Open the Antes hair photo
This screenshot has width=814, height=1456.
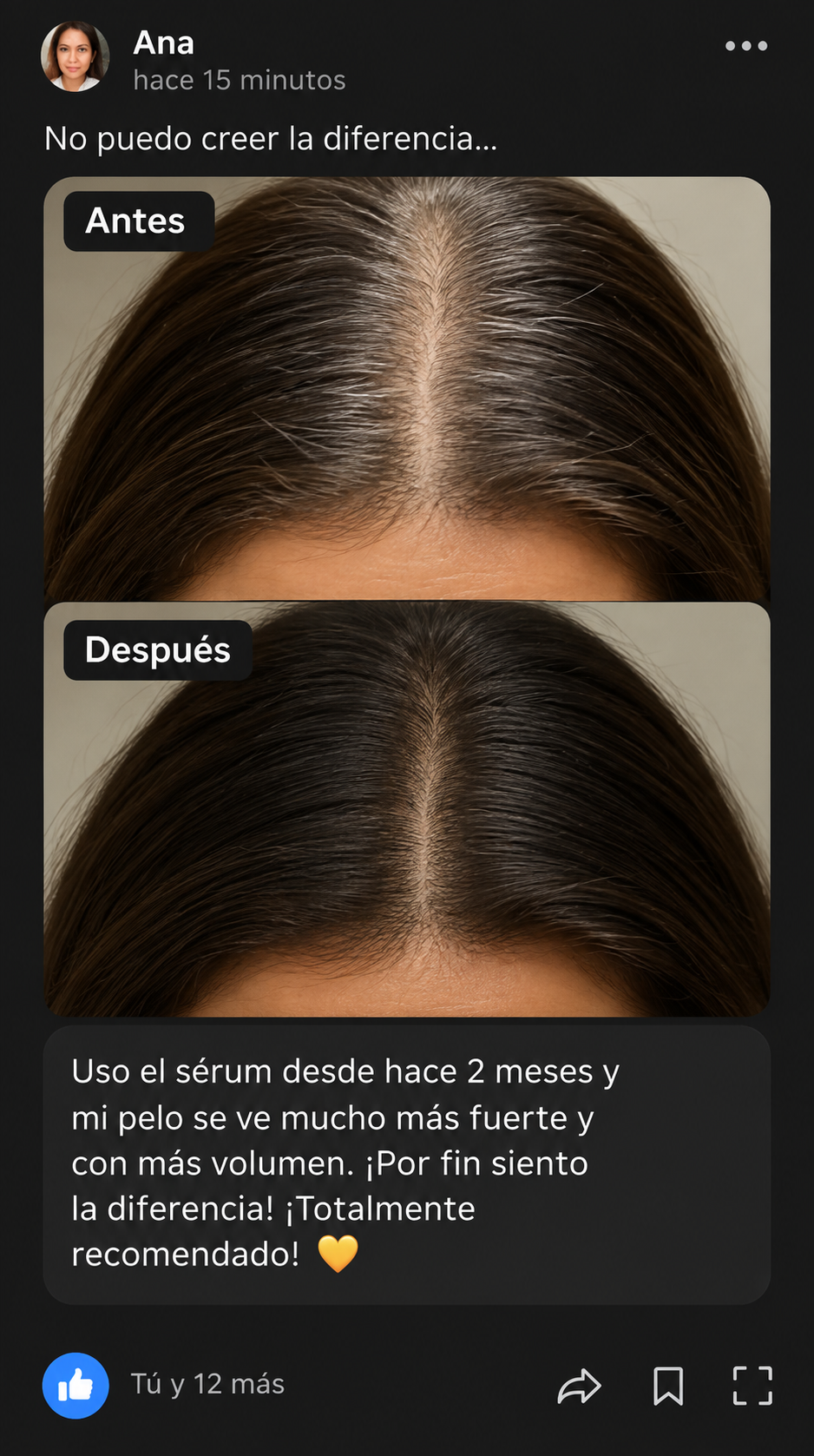[407, 389]
